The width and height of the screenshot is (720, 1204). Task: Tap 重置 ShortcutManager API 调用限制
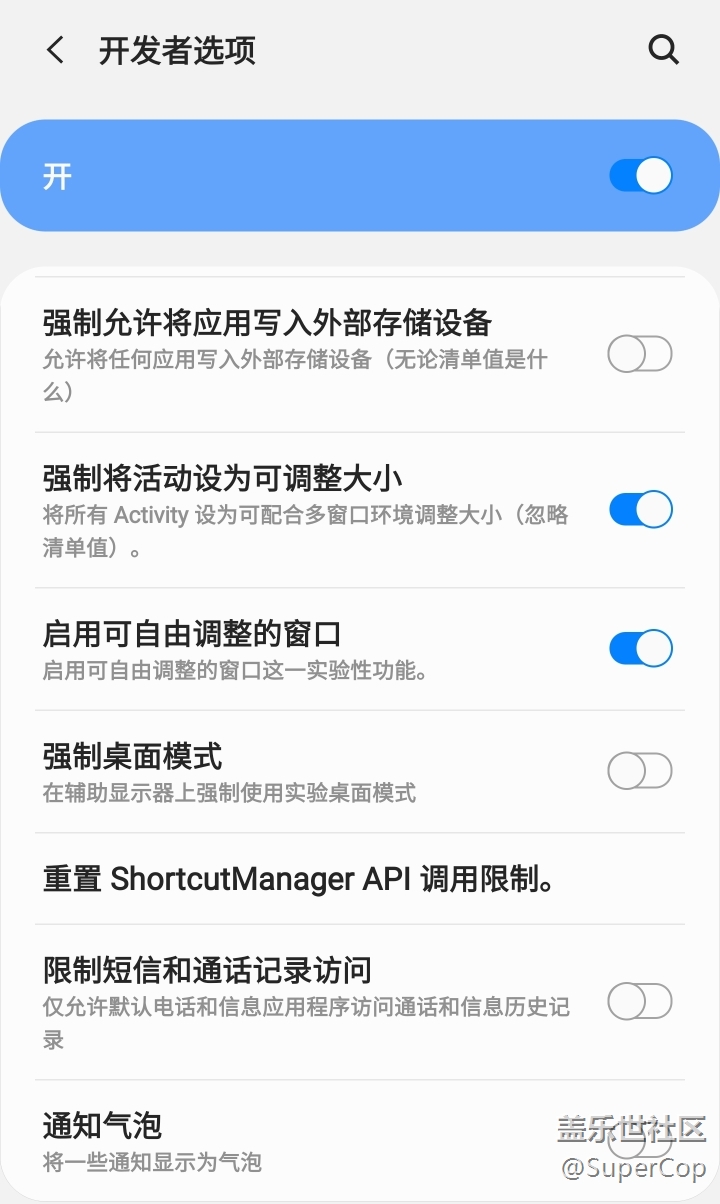[300, 879]
